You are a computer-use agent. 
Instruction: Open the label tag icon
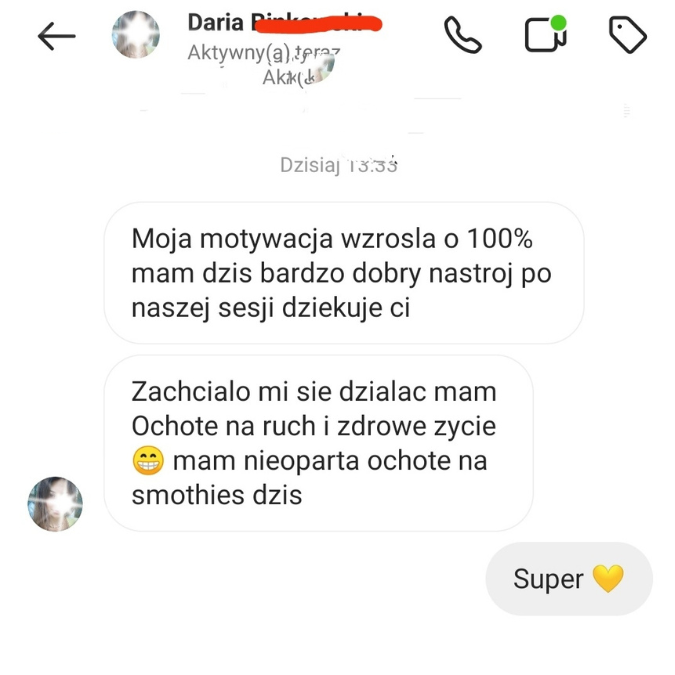pos(627,36)
